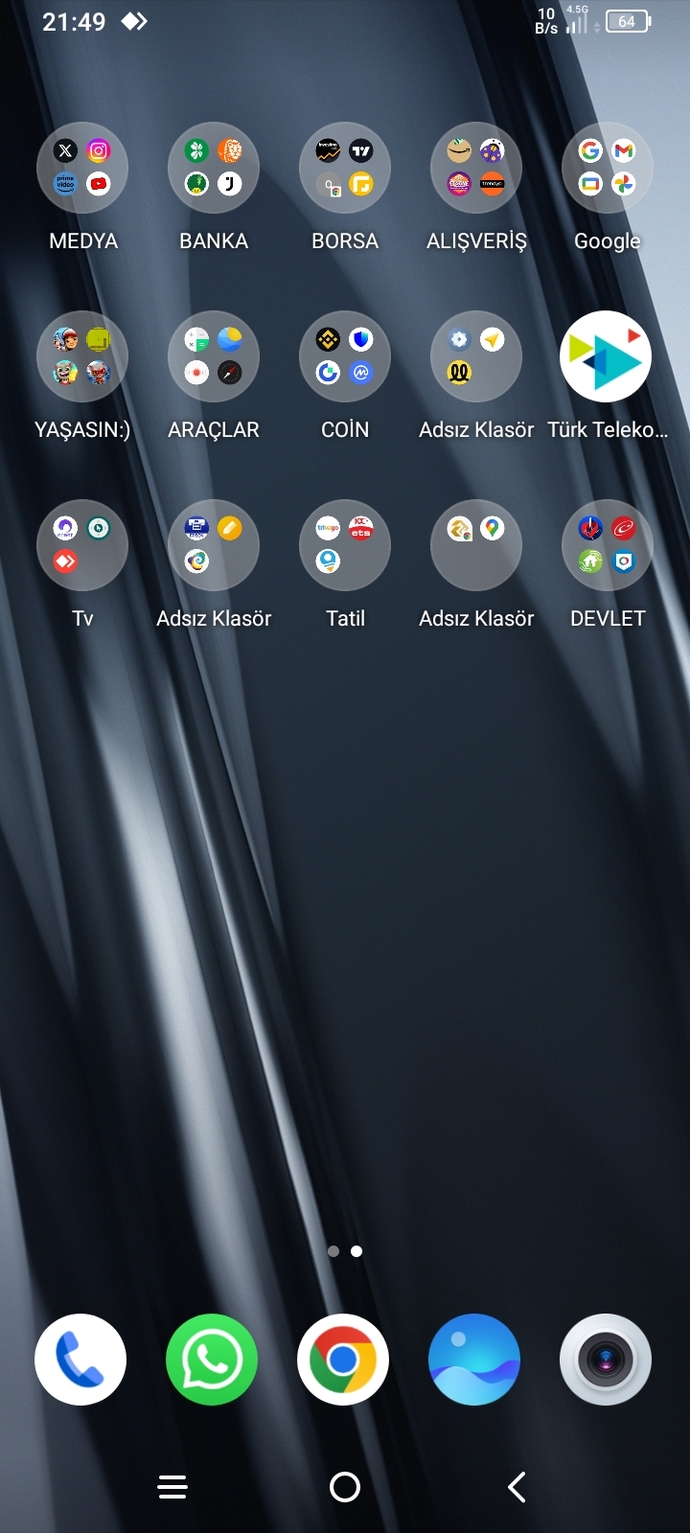Open the ARAÇLAR folder

pos(213,357)
